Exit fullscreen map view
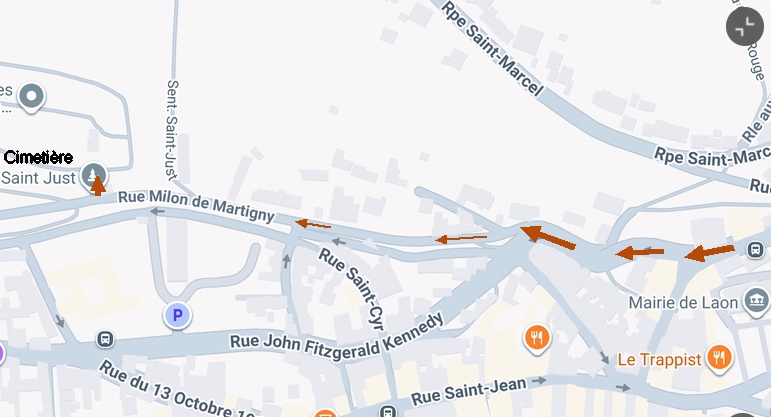Screen dimensions: 771x417 coord(745,27)
